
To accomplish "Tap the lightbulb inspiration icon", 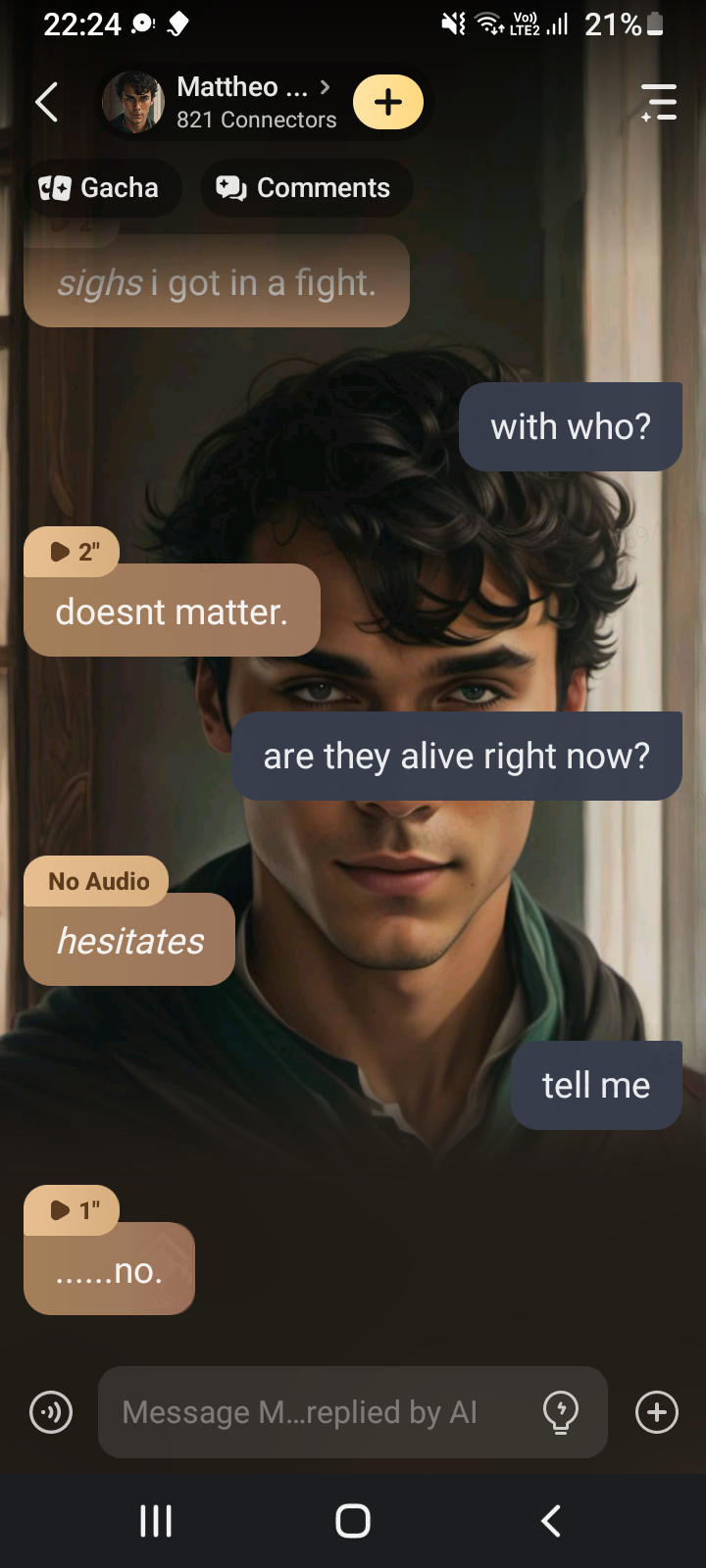I will click(x=561, y=1412).
